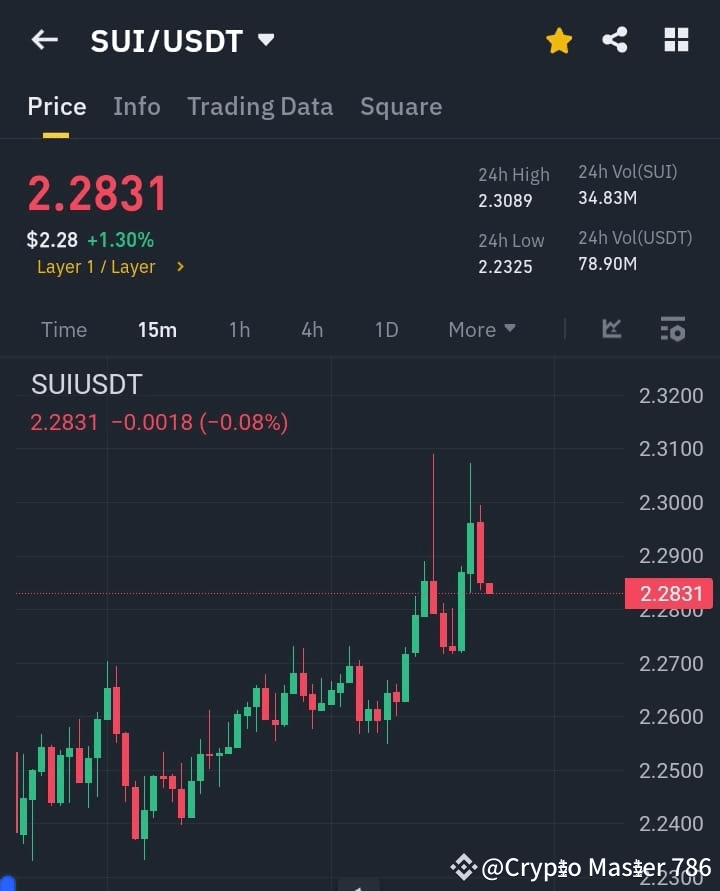The height and width of the screenshot is (891, 720).
Task: Select the 15m interval
Action: [157, 329]
